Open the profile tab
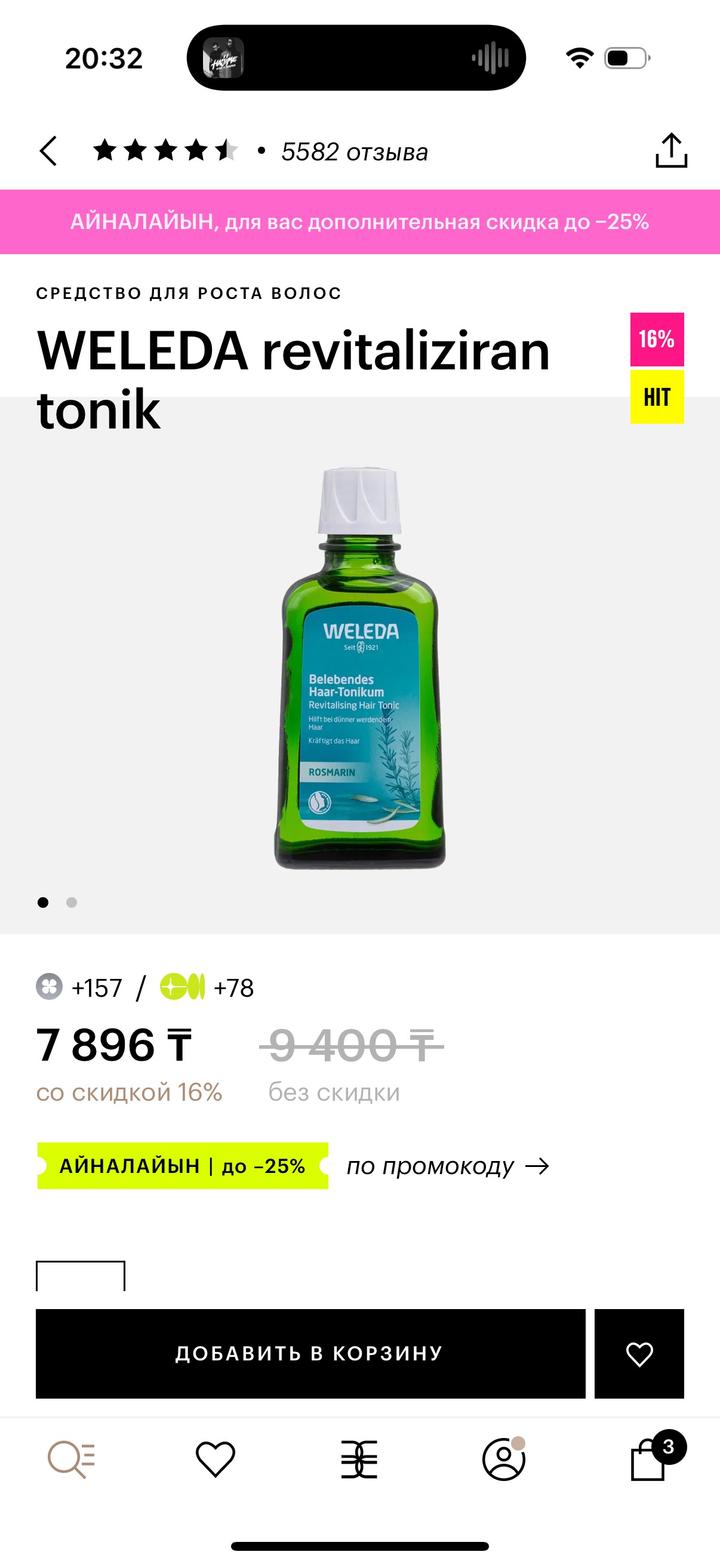The image size is (720, 1565). [504, 1459]
